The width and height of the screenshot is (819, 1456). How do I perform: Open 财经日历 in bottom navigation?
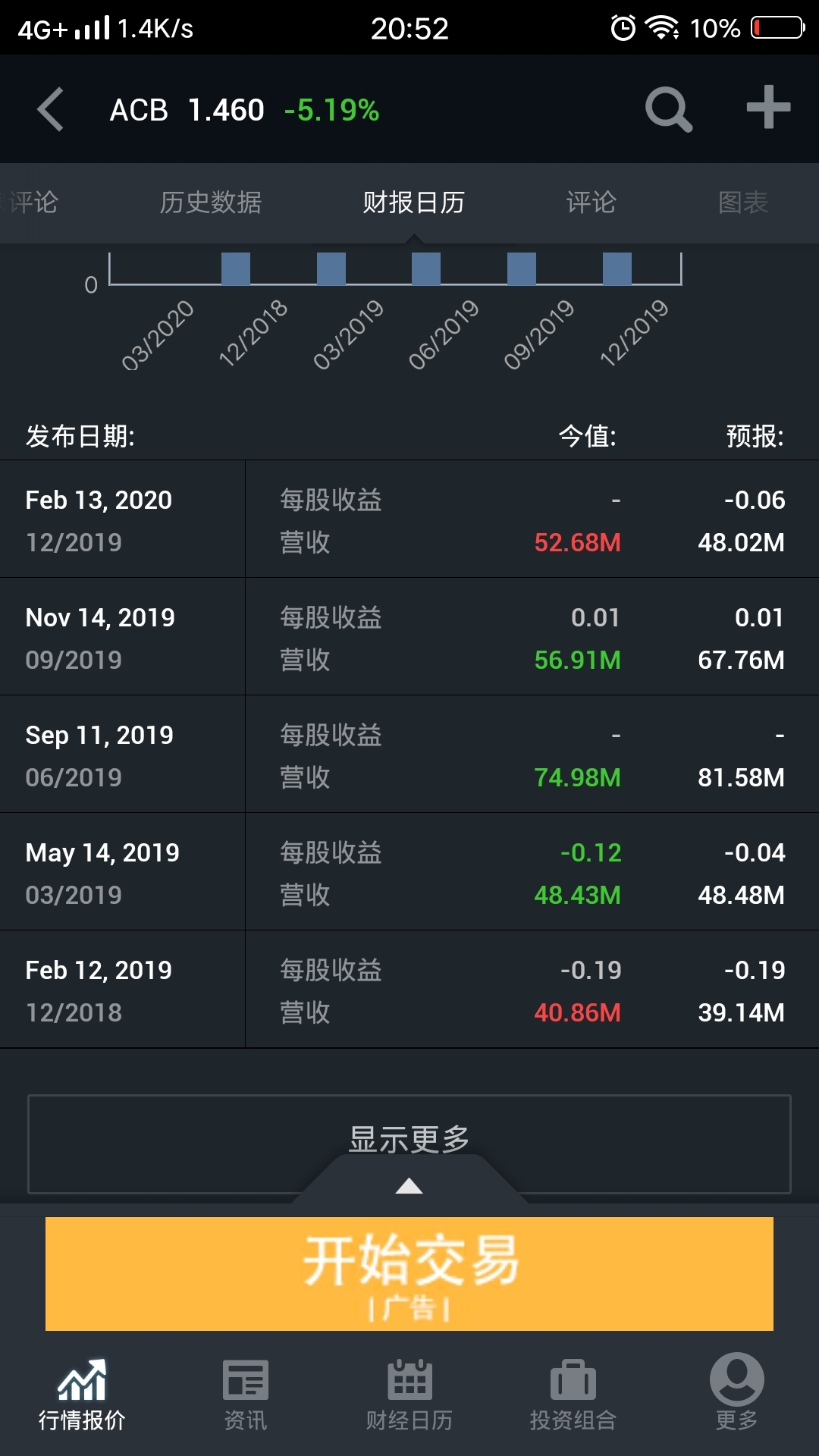[409, 1395]
